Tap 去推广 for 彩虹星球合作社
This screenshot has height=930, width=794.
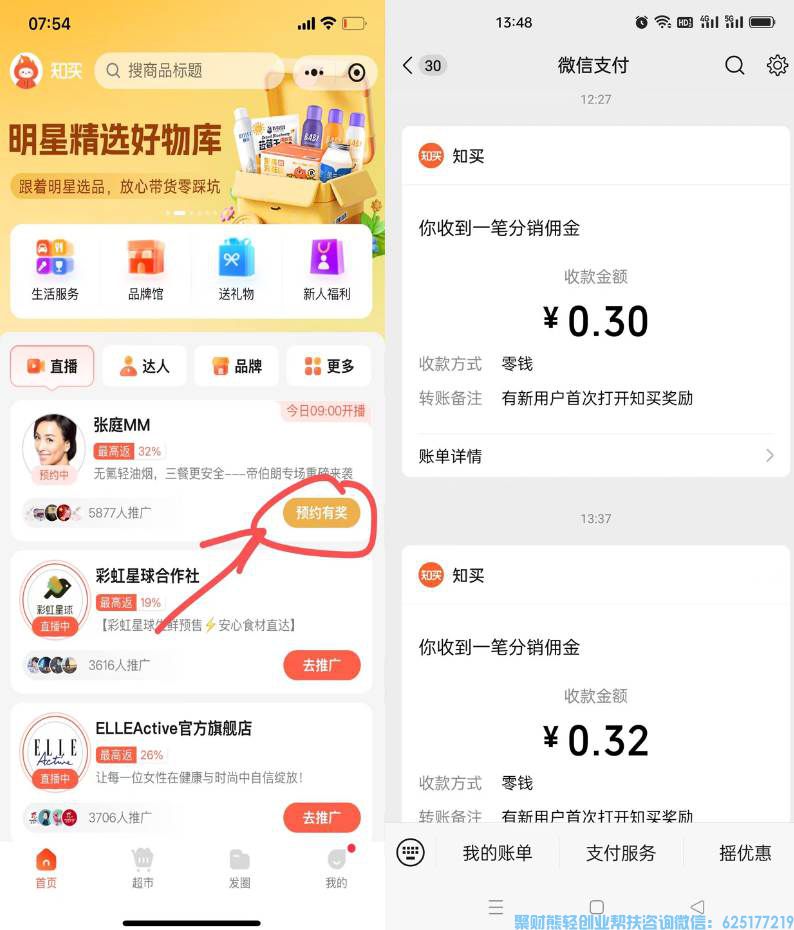click(x=321, y=665)
